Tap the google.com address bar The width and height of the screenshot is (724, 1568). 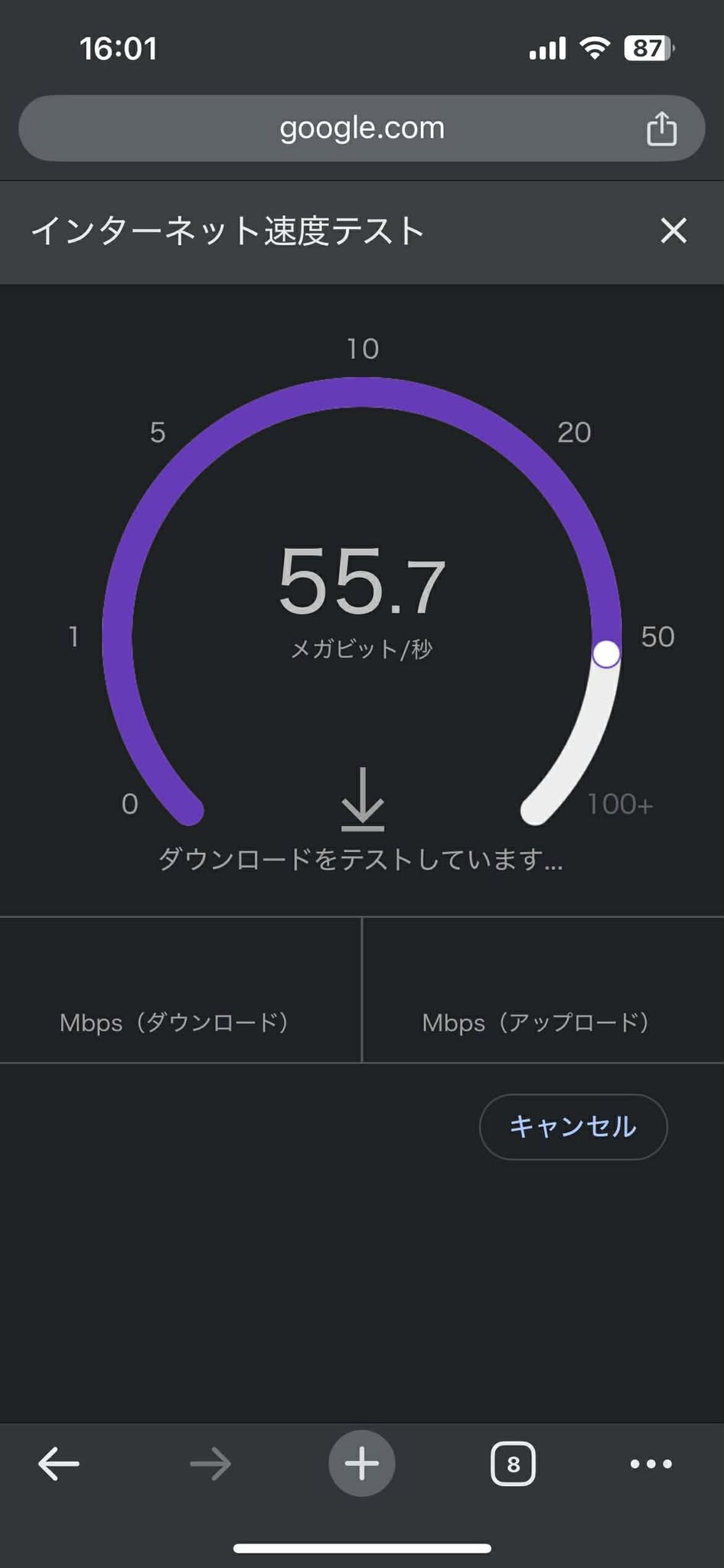tap(361, 128)
